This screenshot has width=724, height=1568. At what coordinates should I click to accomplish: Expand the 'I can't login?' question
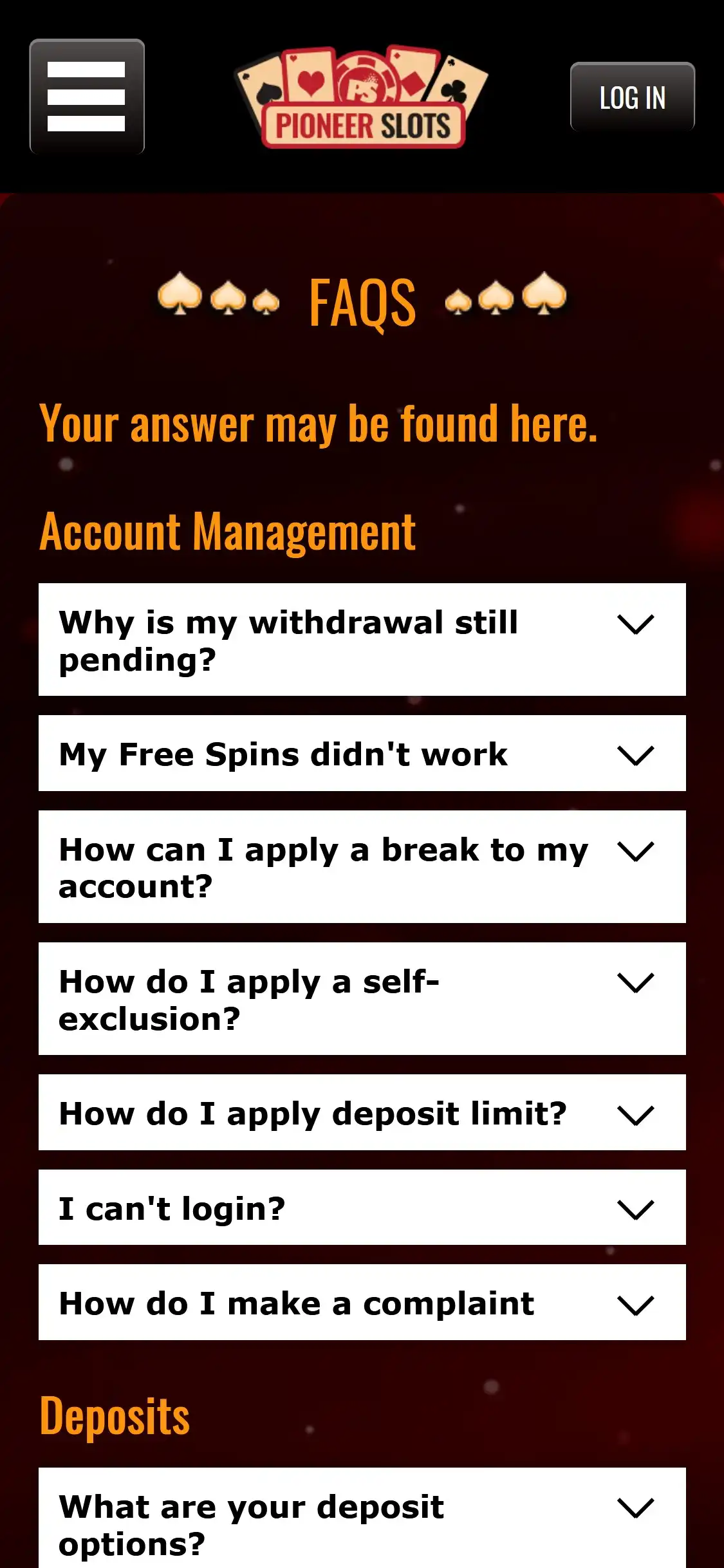[362, 1208]
